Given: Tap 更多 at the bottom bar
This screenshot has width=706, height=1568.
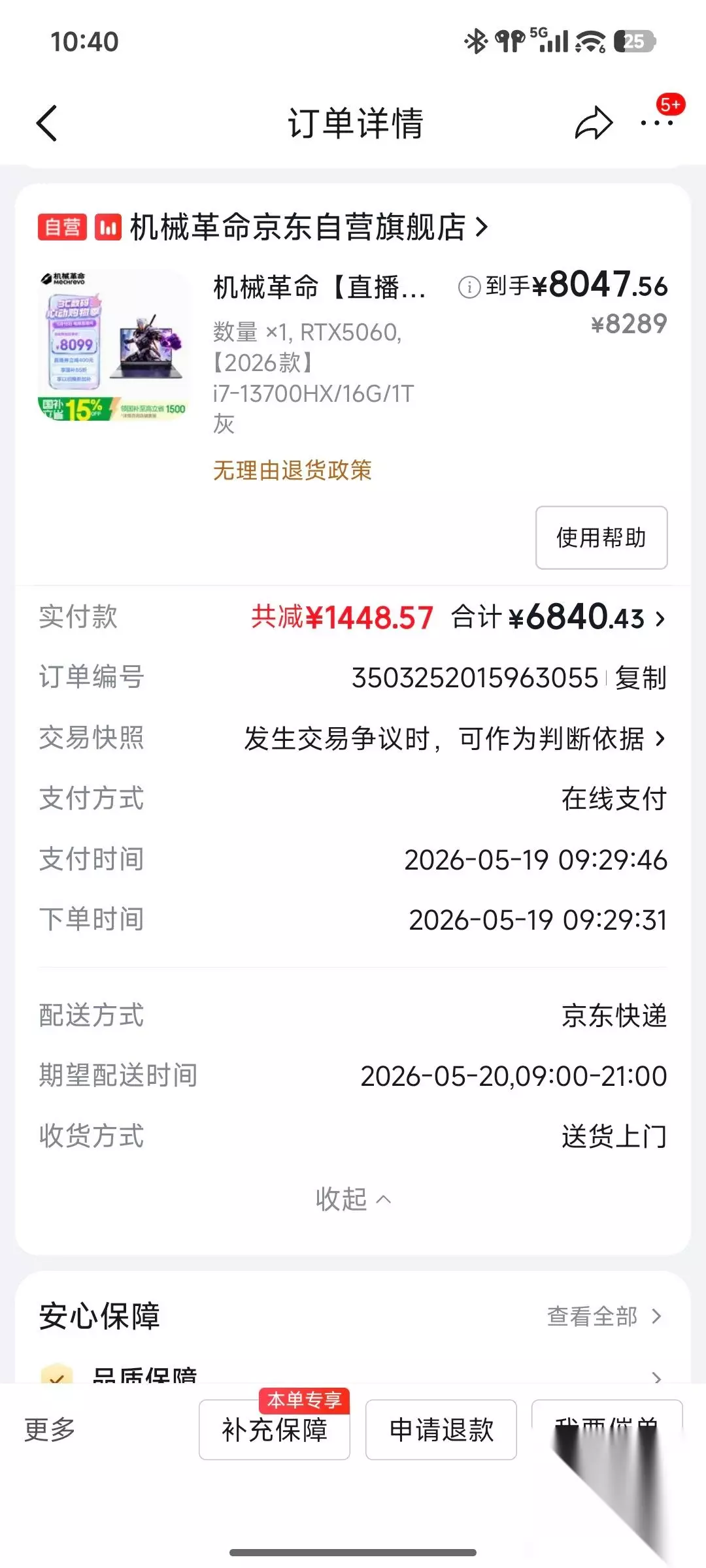Looking at the screenshot, I should 50,1429.
